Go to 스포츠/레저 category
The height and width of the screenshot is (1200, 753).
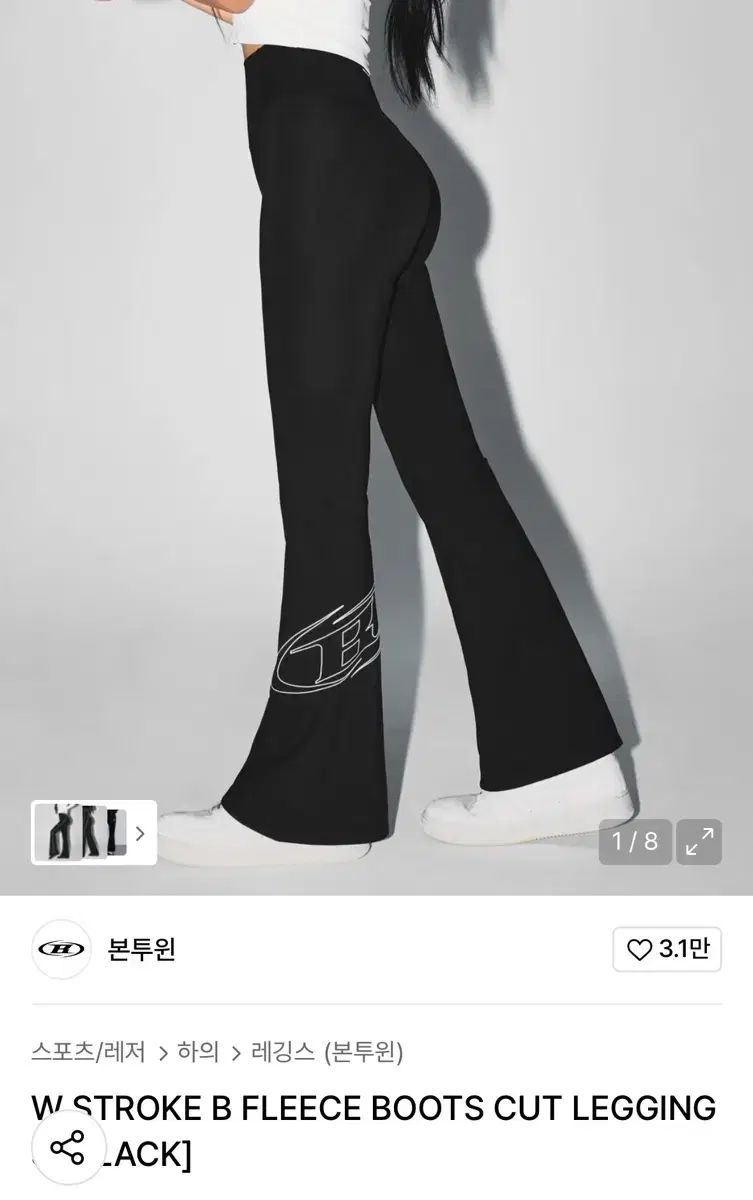pyautogui.click(x=88, y=1052)
